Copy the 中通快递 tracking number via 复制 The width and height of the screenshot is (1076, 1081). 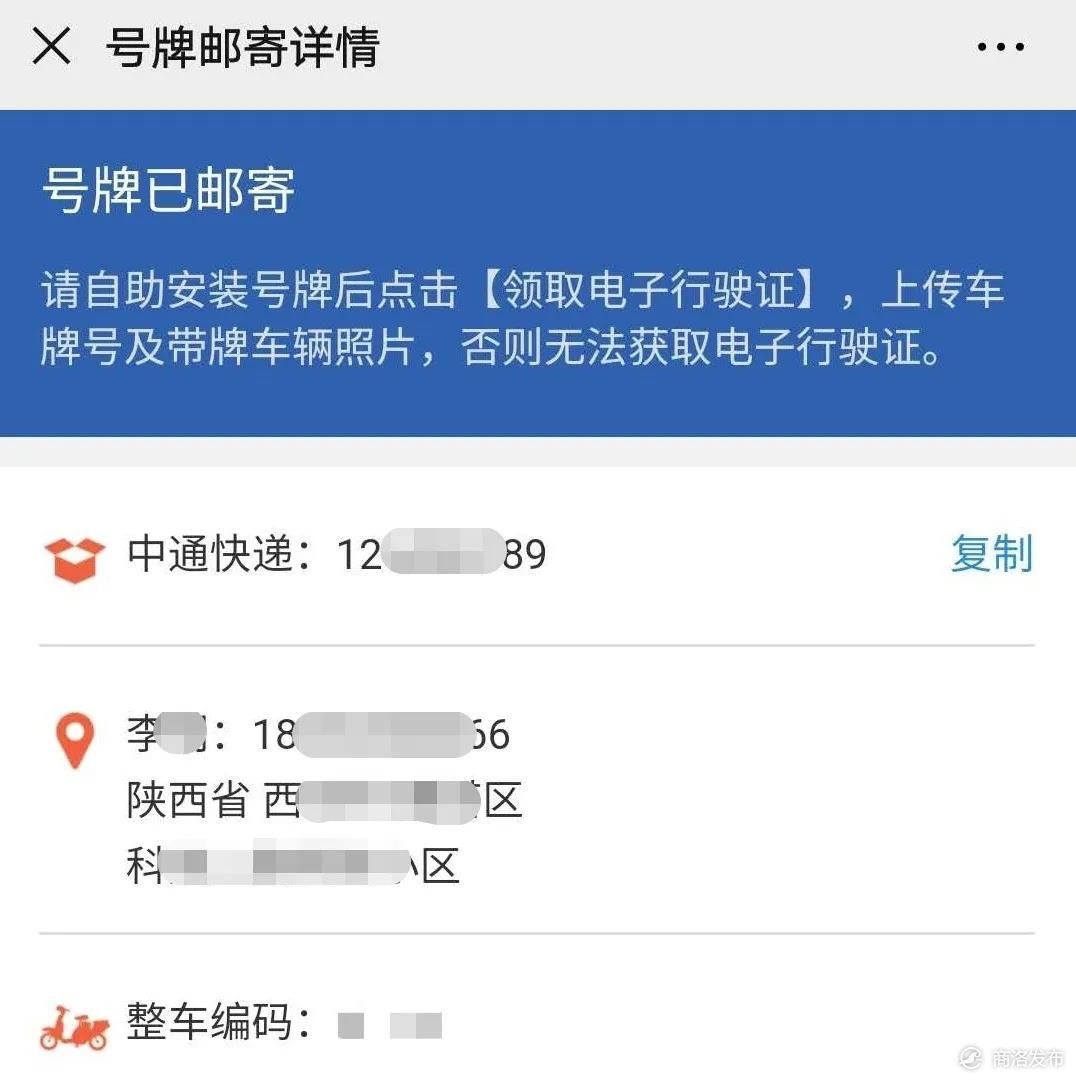pos(991,554)
